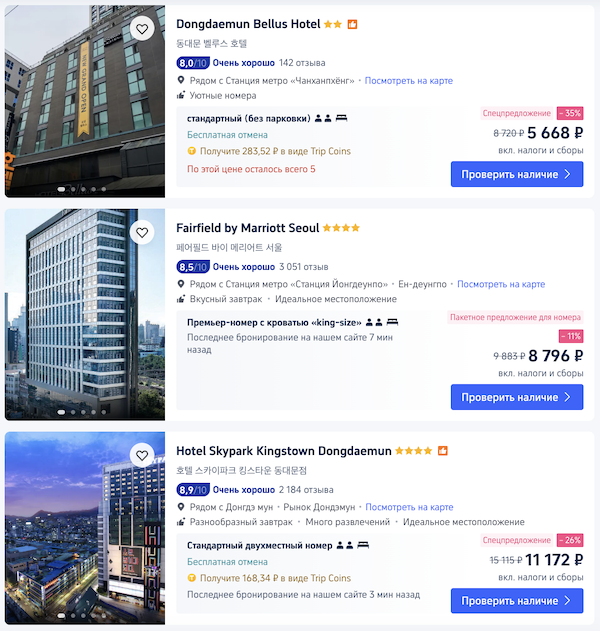This screenshot has height=631, width=600.
Task: Check availability for Hotel Skypark Kingstown Dongdaemun
Action: coord(516,601)
